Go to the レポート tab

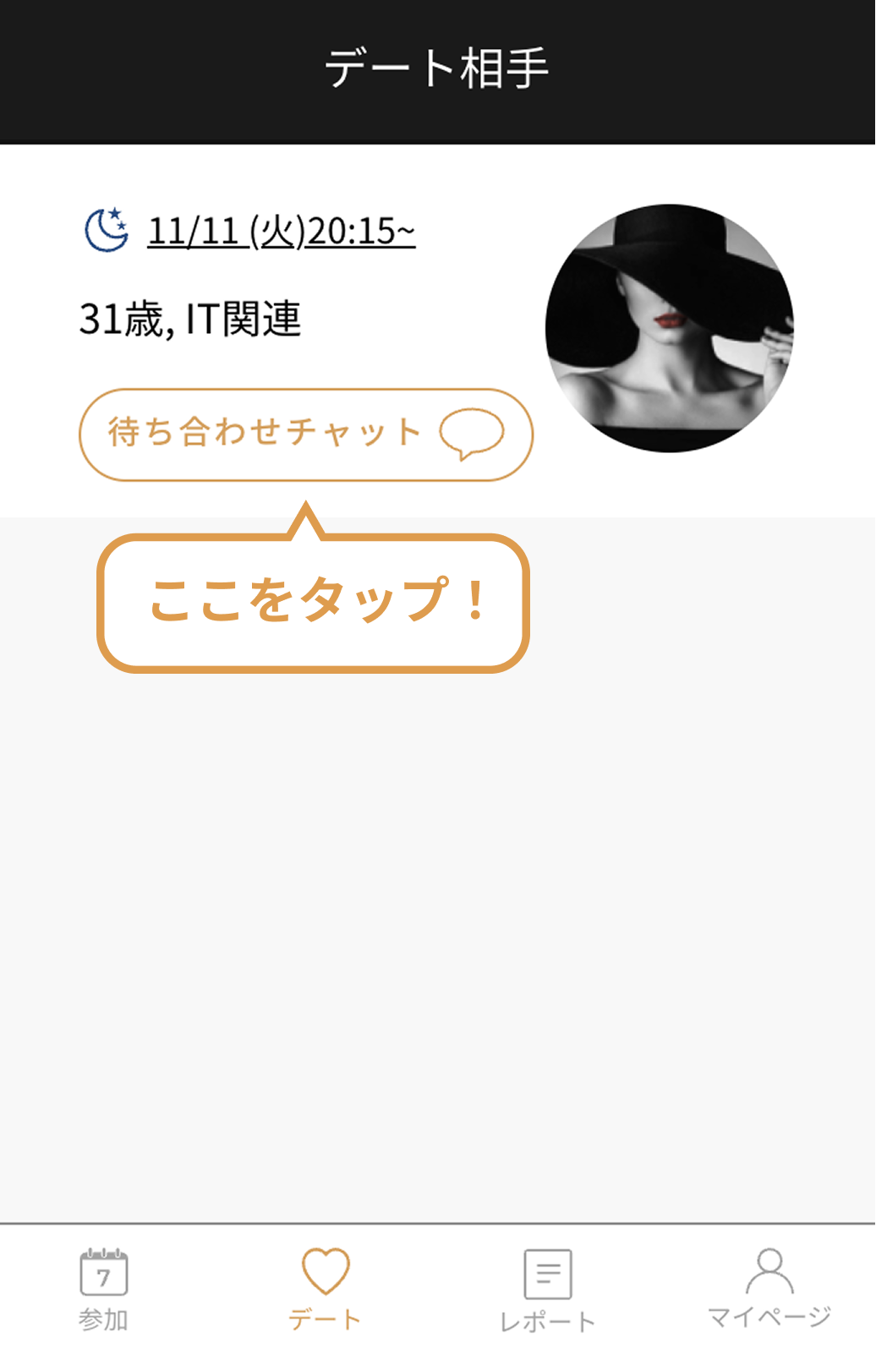pyautogui.click(x=547, y=1290)
